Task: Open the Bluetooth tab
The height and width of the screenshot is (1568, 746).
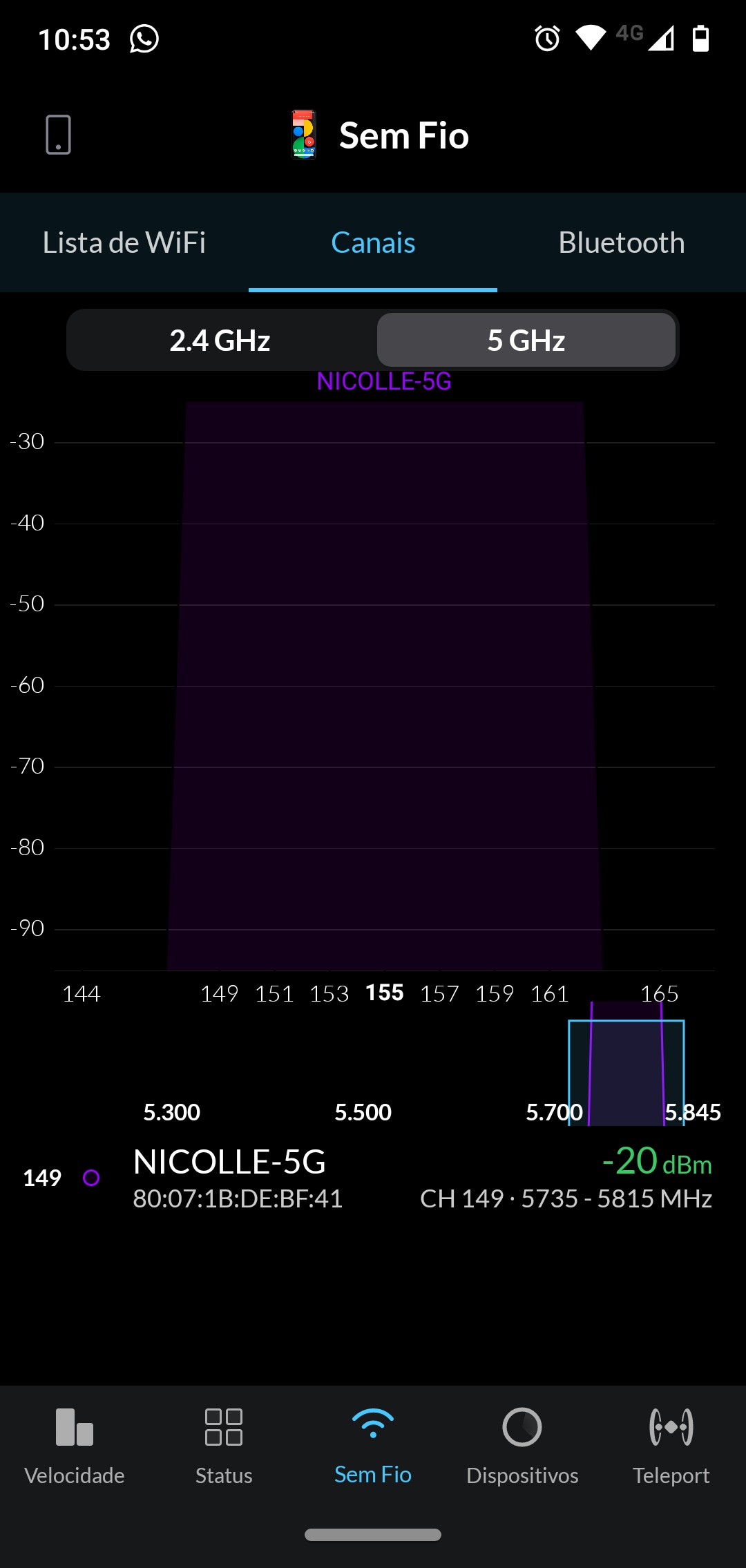Action: [x=621, y=242]
